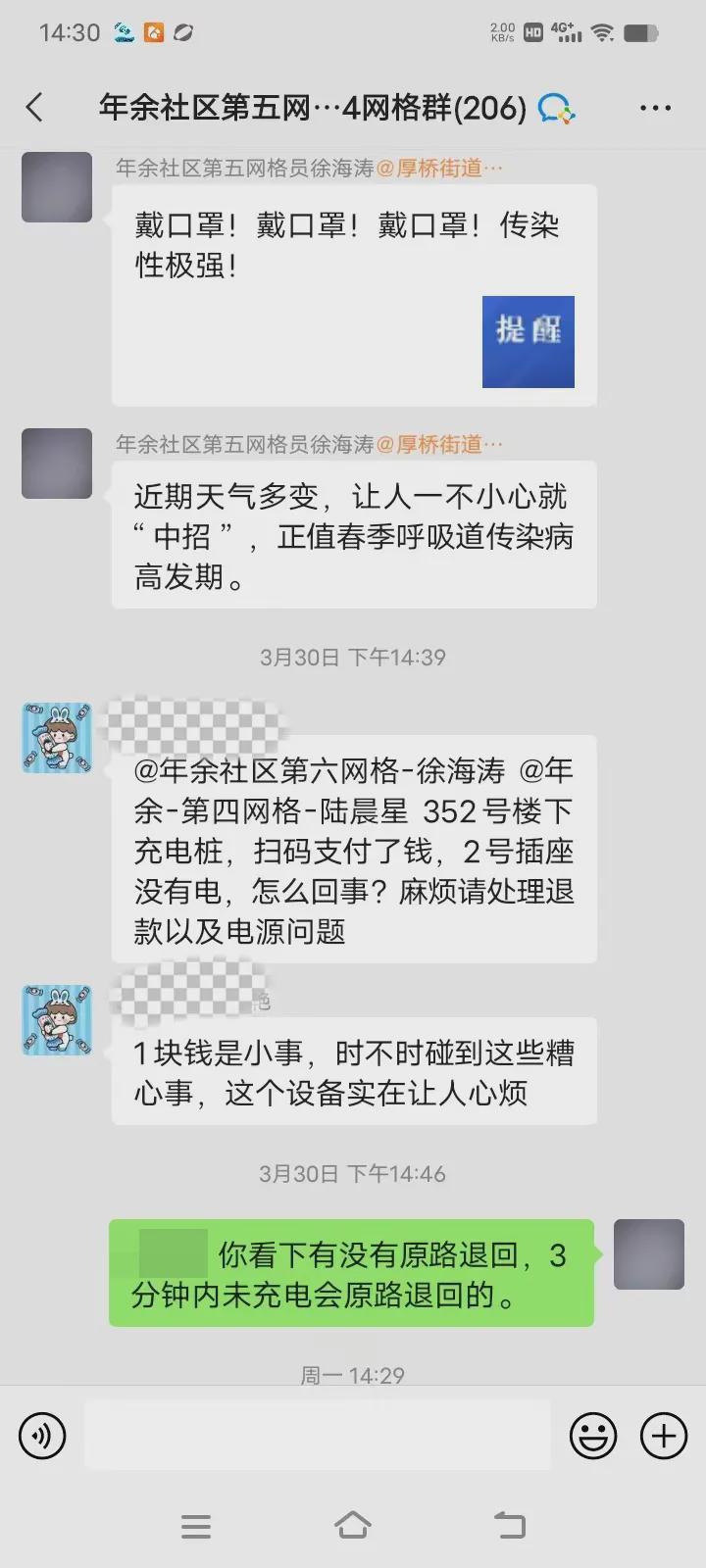Open the emoji picker
Viewport: 706px width, 1568px height.
point(593,1437)
